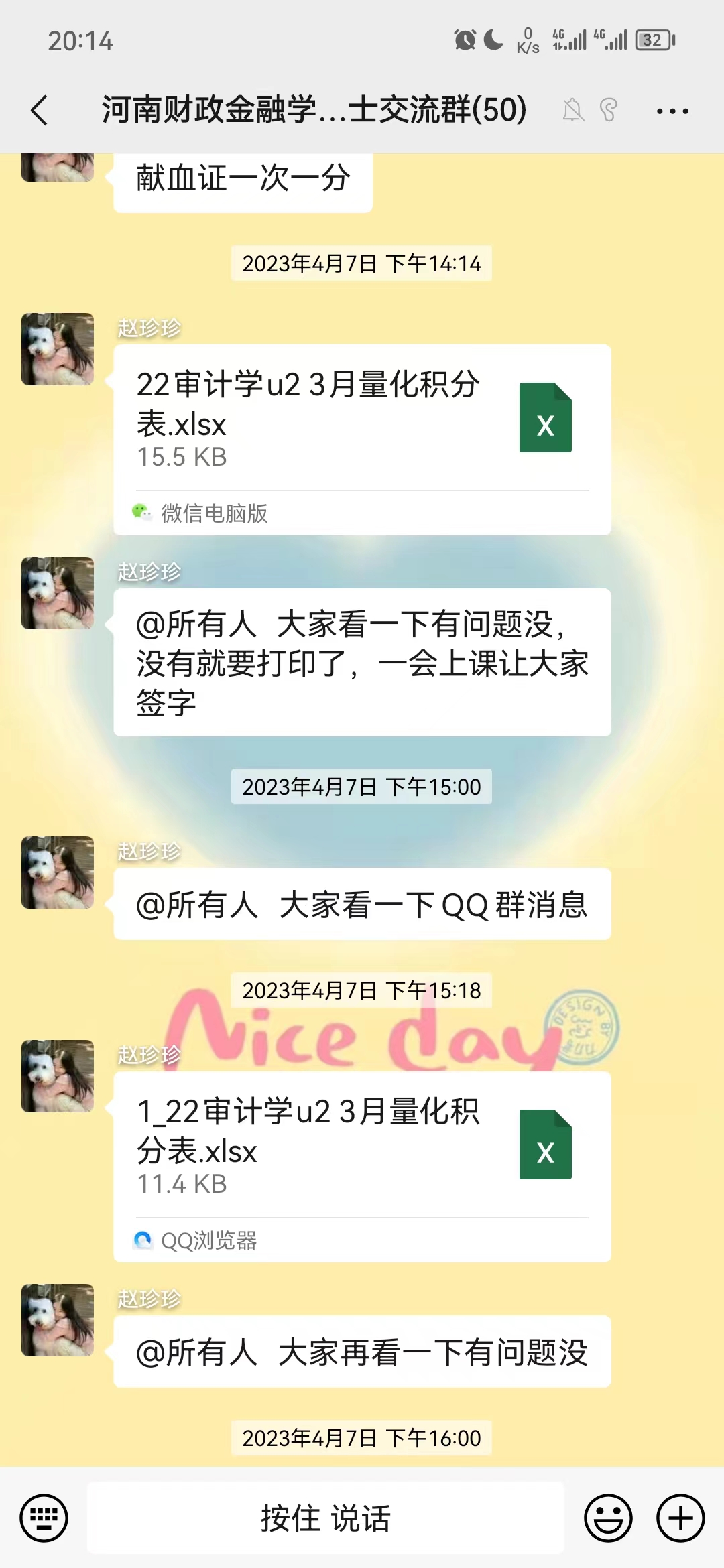The image size is (724, 1568).
Task: Switch to keyboard text input
Action: [44, 1518]
